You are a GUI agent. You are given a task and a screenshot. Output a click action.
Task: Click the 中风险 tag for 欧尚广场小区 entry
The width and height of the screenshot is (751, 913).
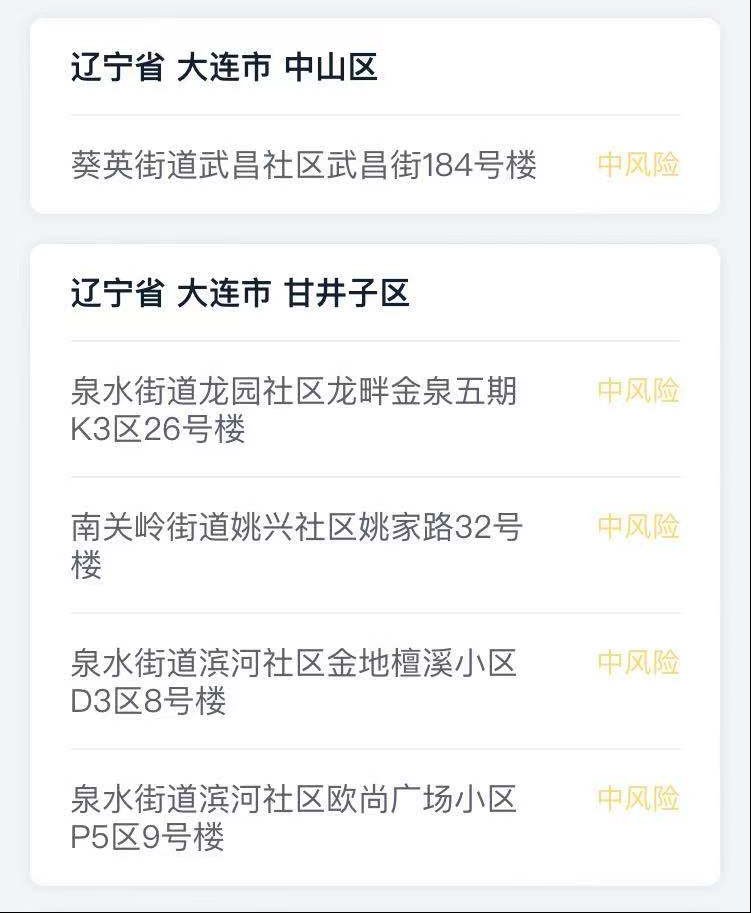click(640, 800)
